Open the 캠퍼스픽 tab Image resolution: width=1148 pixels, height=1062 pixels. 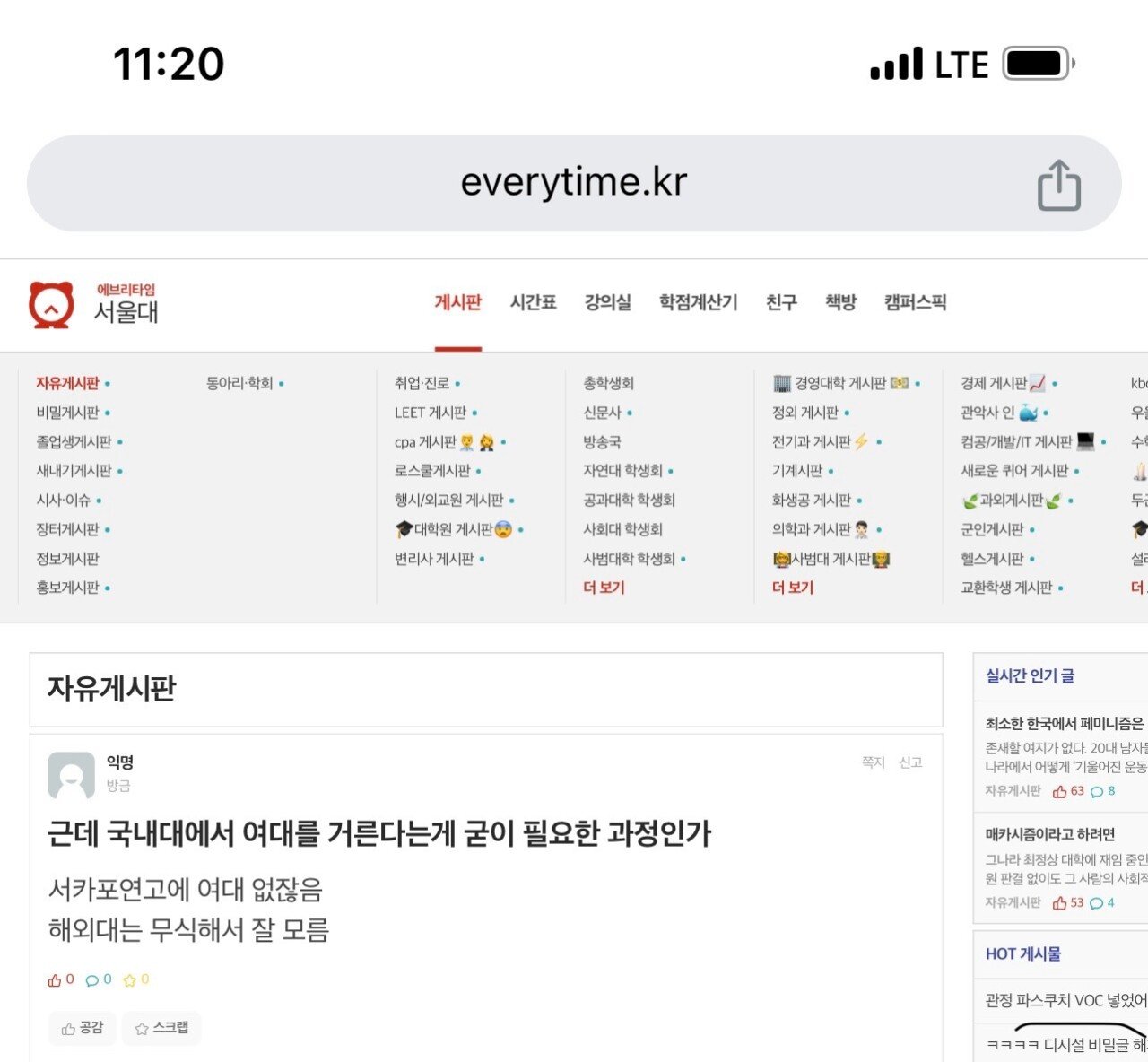[915, 302]
